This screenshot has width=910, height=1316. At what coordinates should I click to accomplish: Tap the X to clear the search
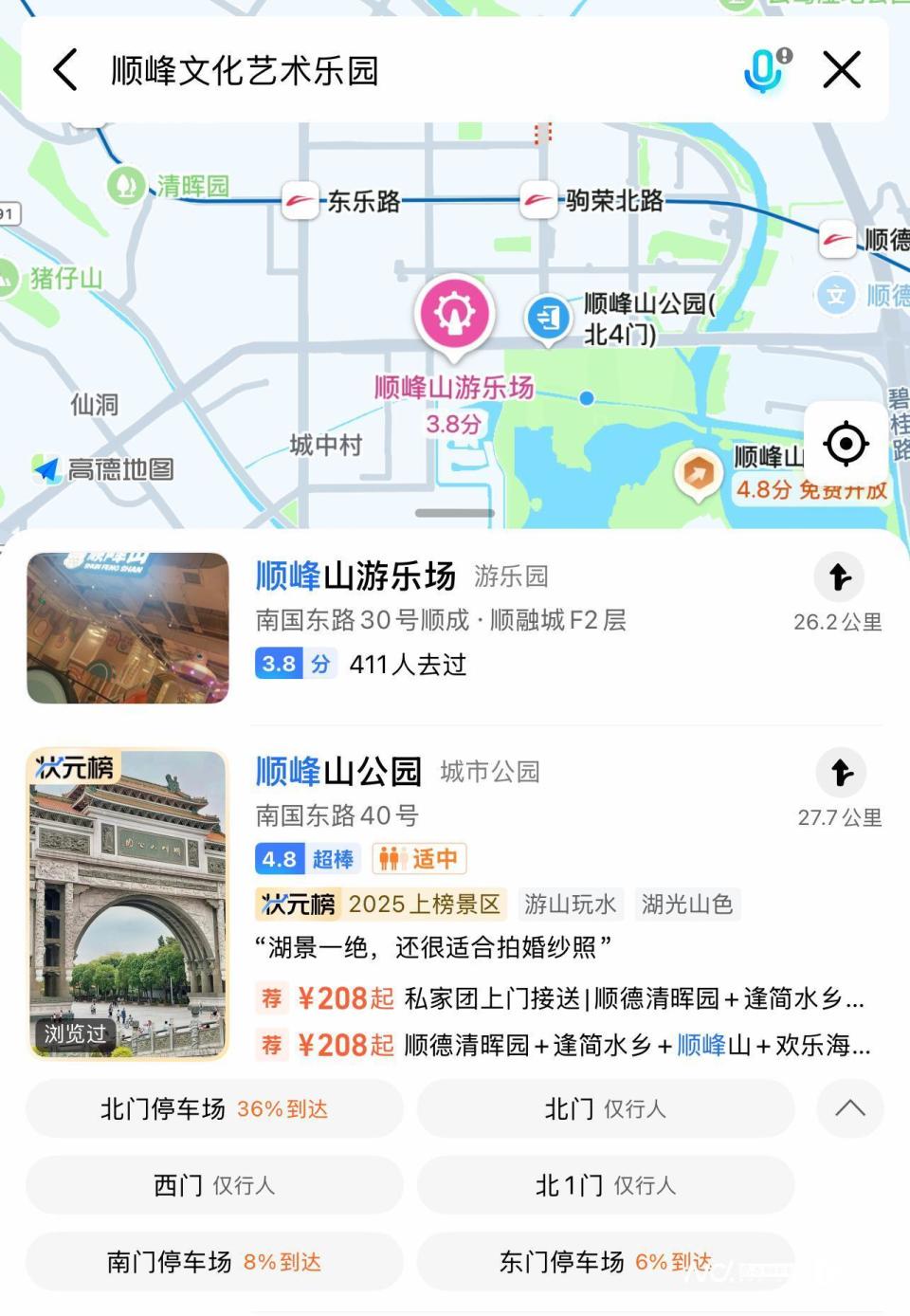[840, 70]
